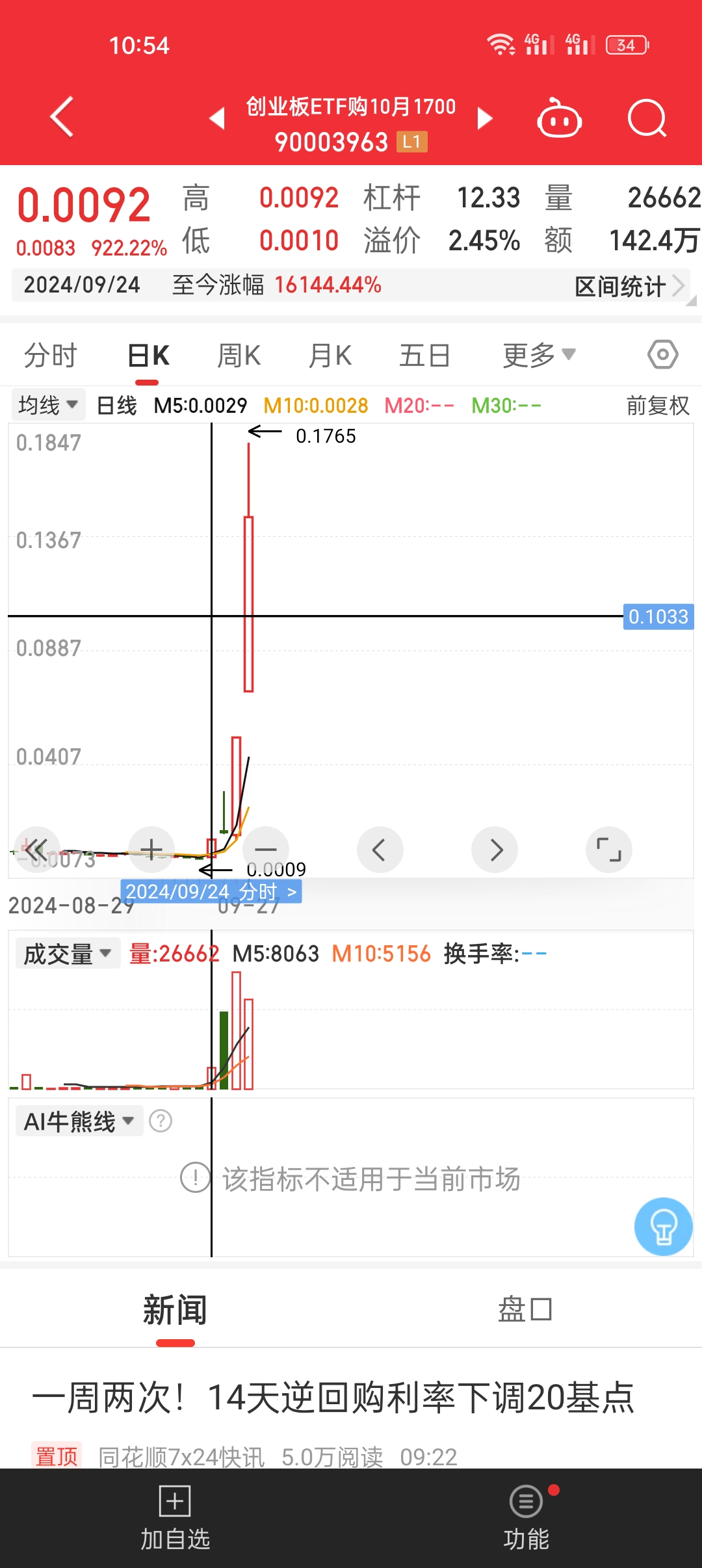
Task: Expand the 成交量 indicator dropdown
Action: (68, 954)
